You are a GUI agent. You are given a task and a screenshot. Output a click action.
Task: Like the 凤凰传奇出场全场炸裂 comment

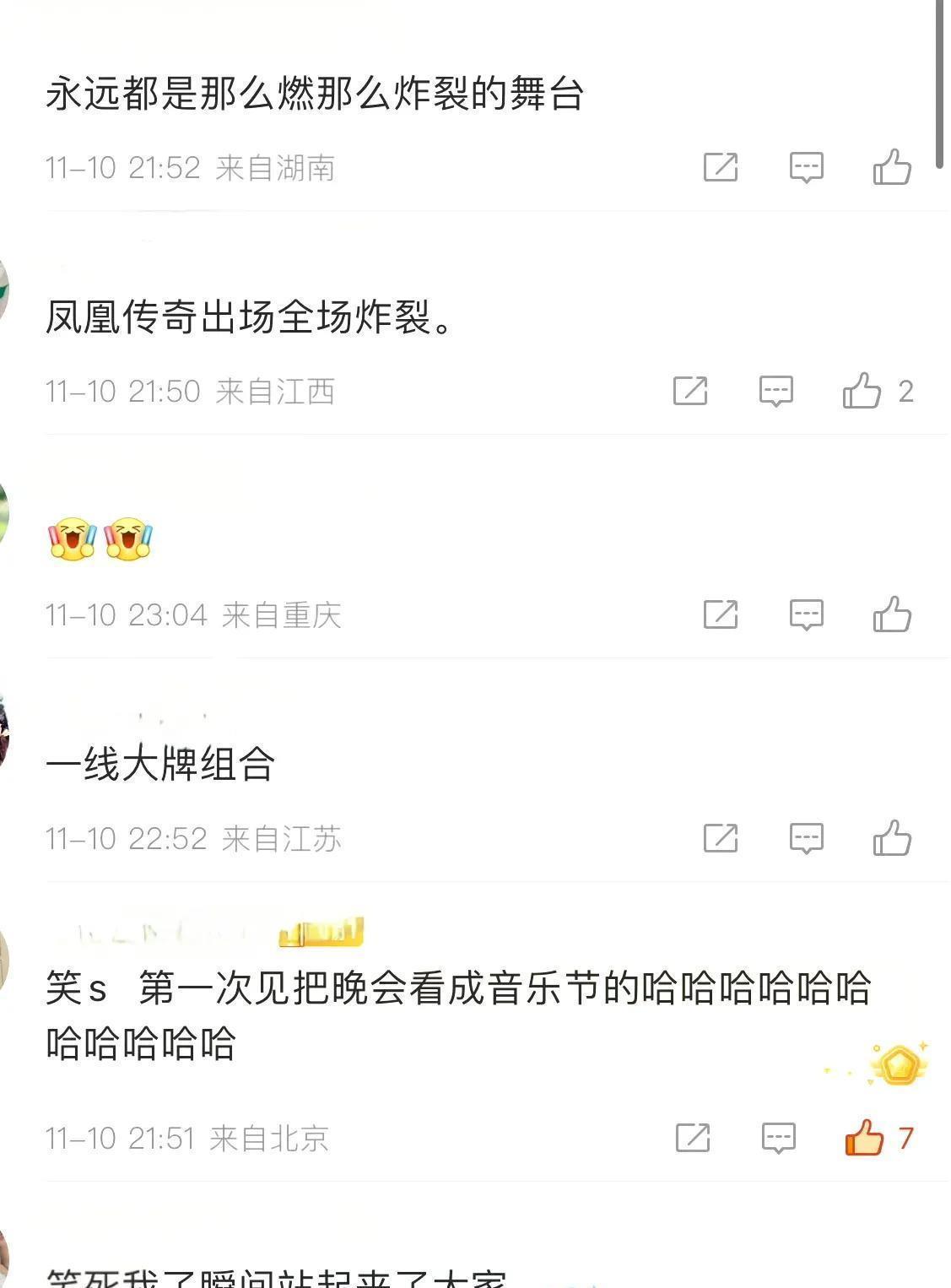click(x=862, y=391)
